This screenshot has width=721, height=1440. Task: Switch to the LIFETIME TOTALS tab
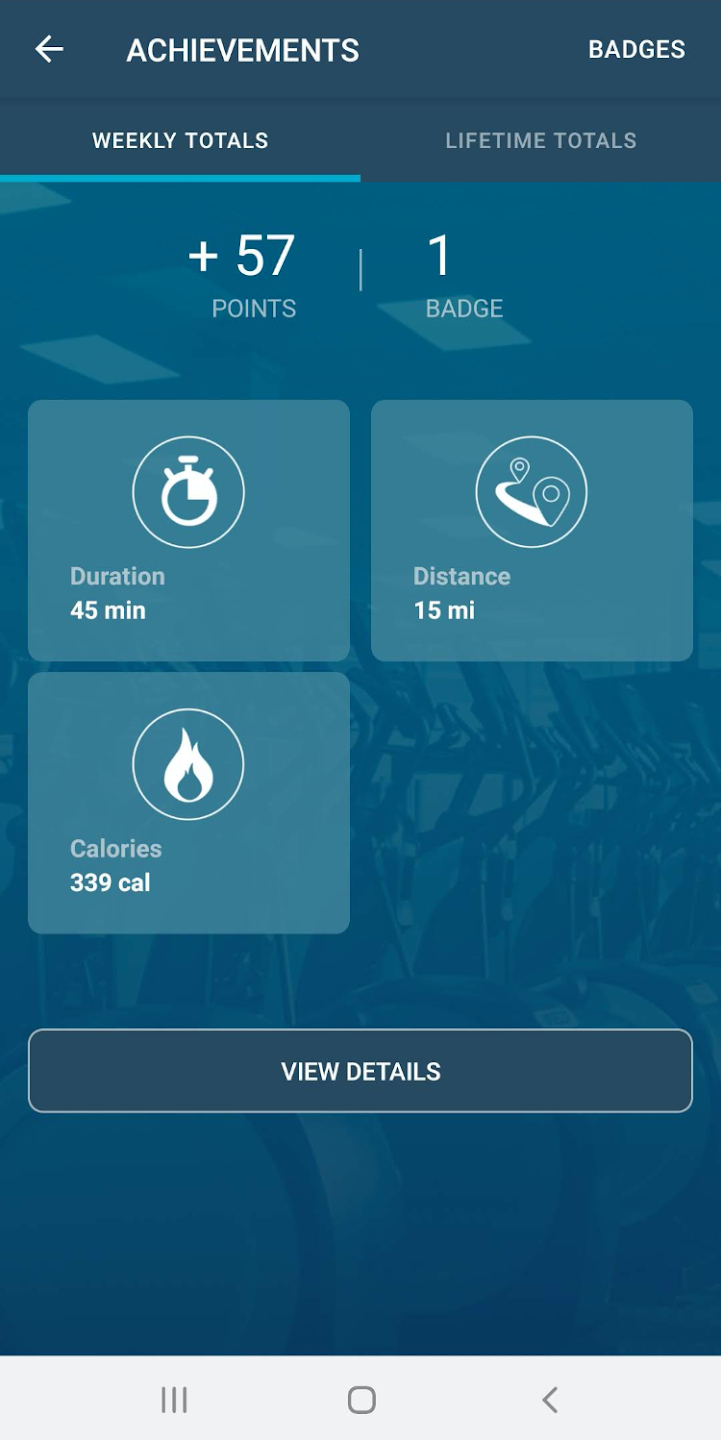pyautogui.click(x=540, y=140)
